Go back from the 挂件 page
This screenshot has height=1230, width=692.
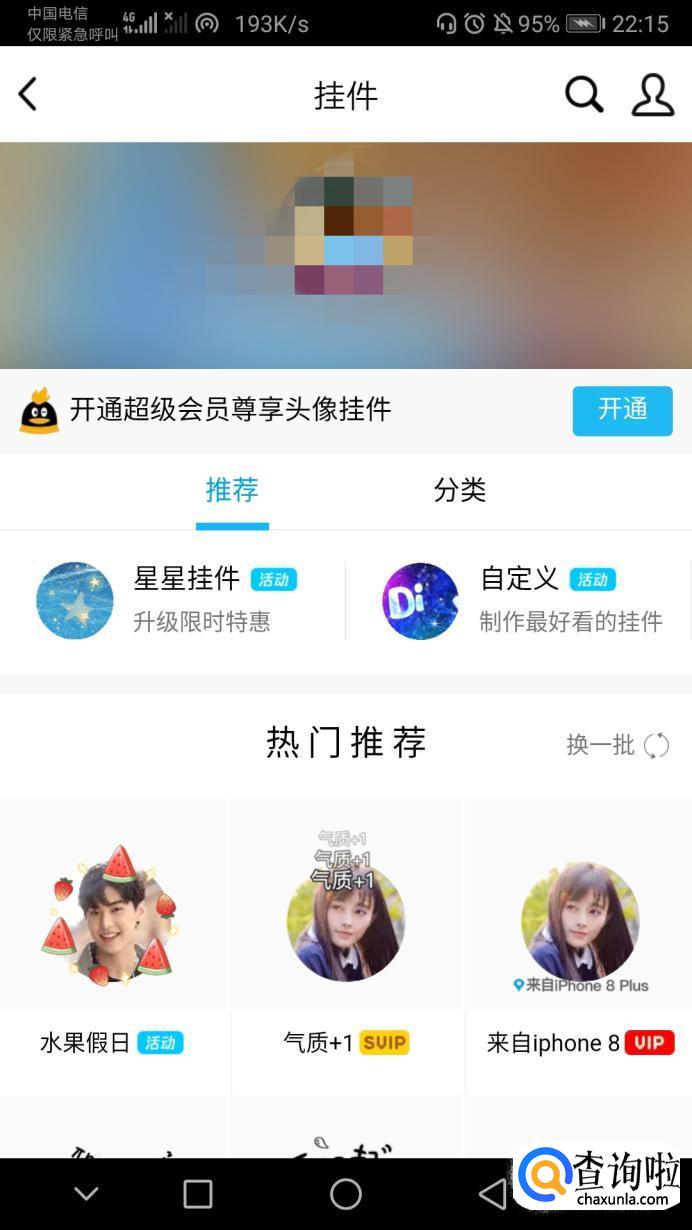[x=28, y=95]
